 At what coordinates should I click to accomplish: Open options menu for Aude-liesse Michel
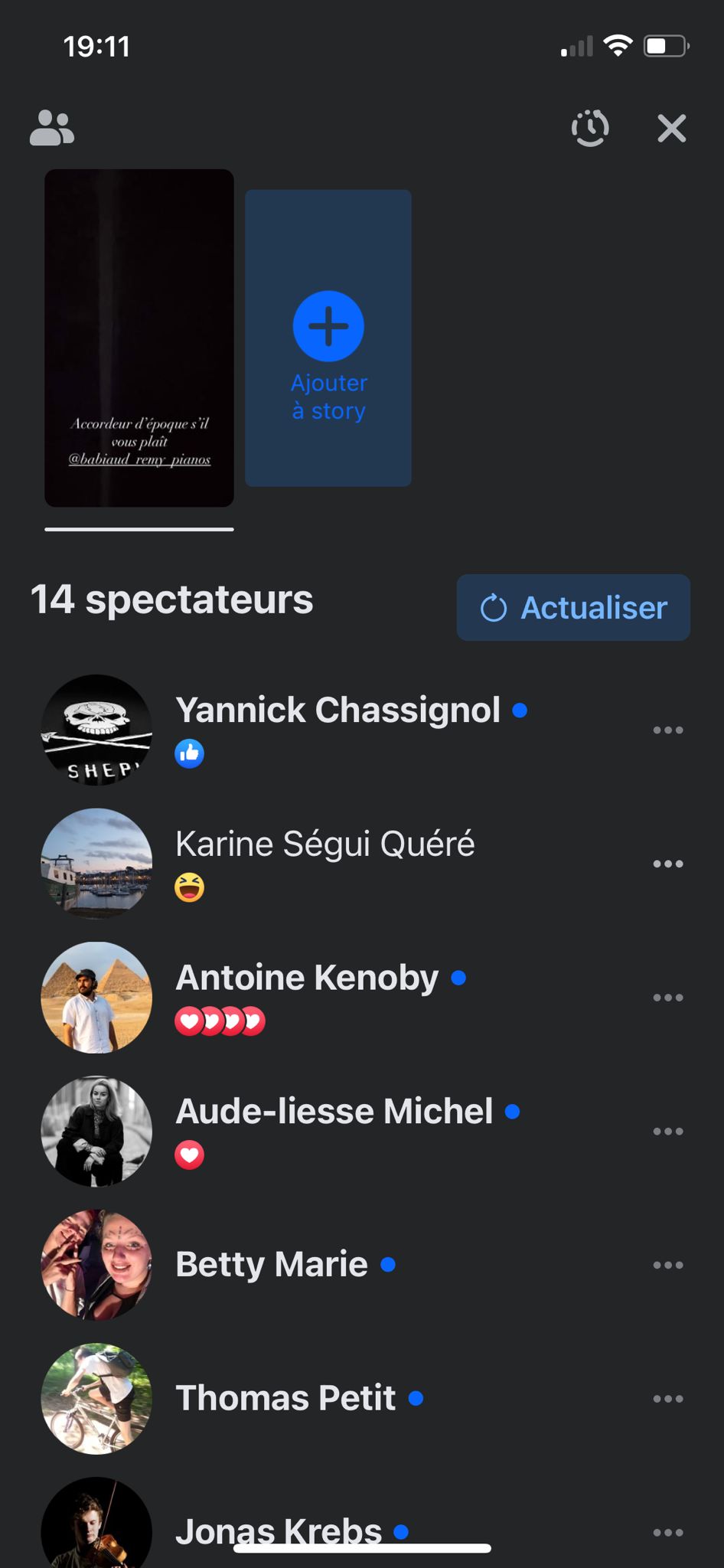(x=667, y=1132)
